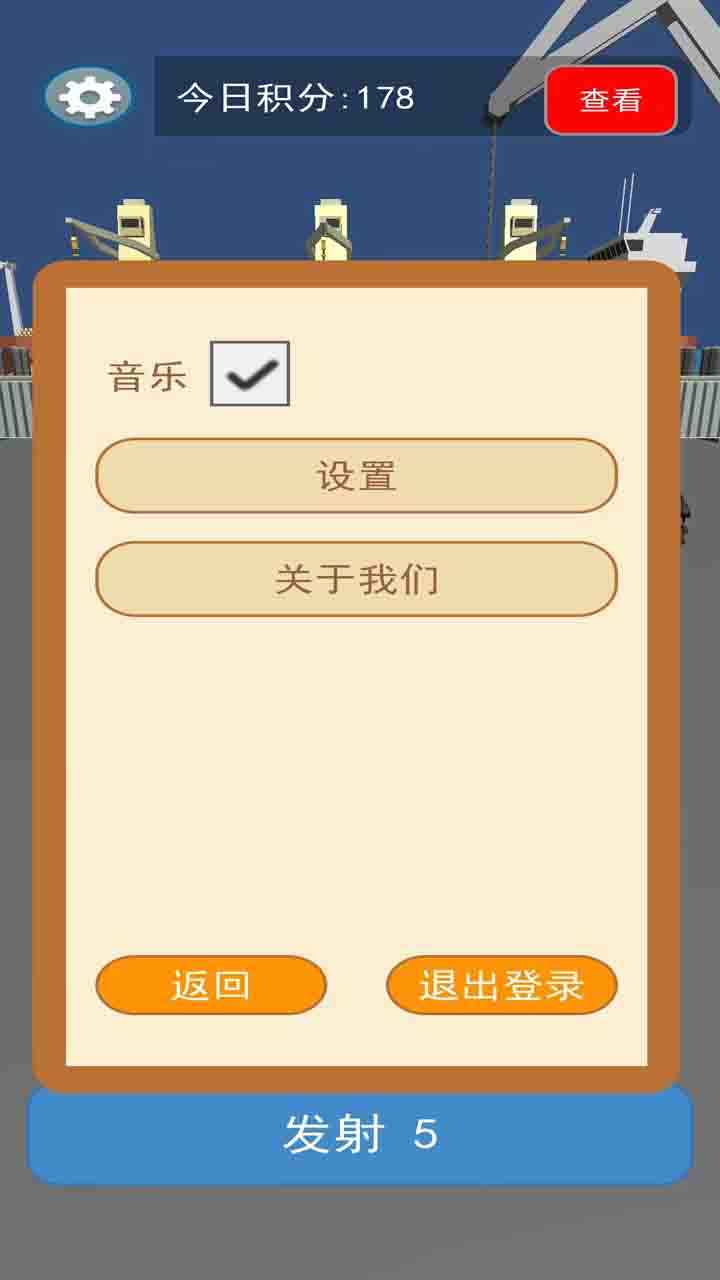Open 关于我们 about us
Viewport: 720px width, 1280px height.
pyautogui.click(x=356, y=580)
